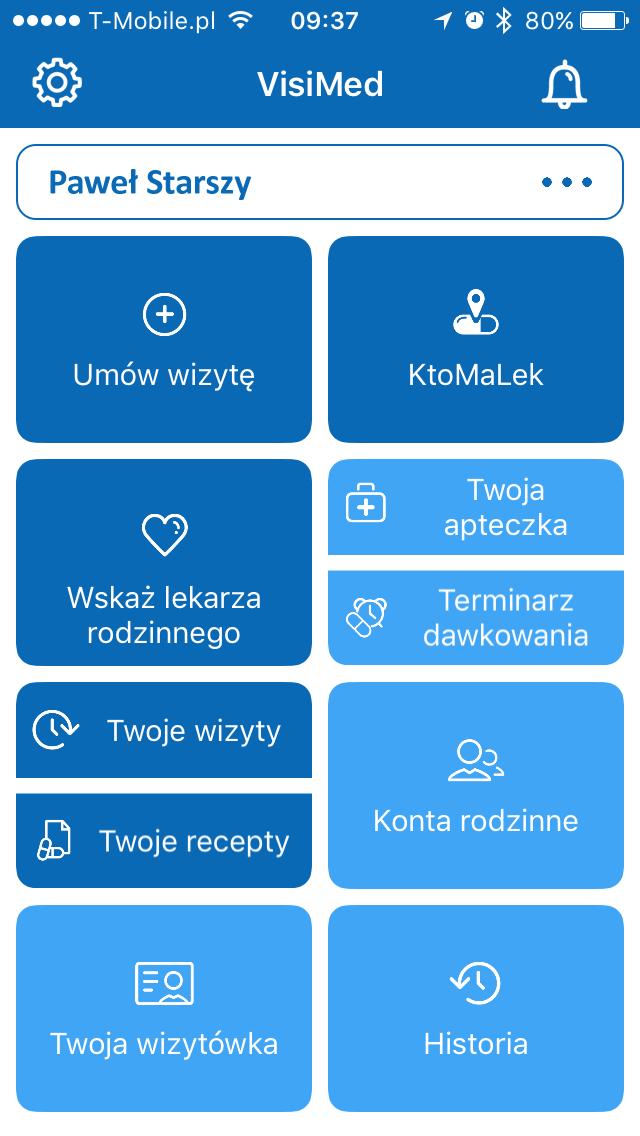This screenshot has width=640, height=1136.
Task: Open the KtoMaLek tile
Action: (476, 339)
